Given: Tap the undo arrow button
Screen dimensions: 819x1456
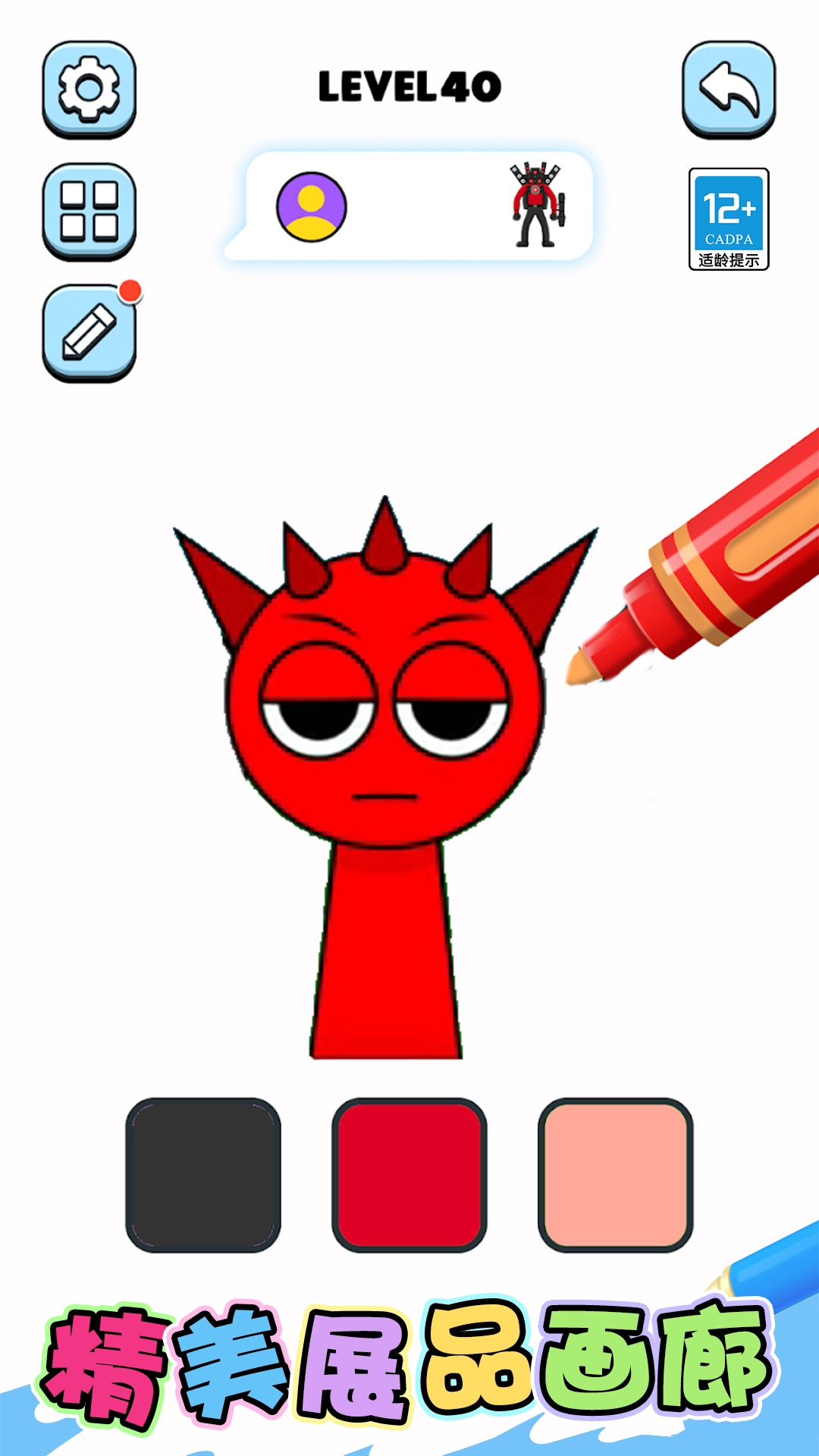Looking at the screenshot, I should point(728,89).
